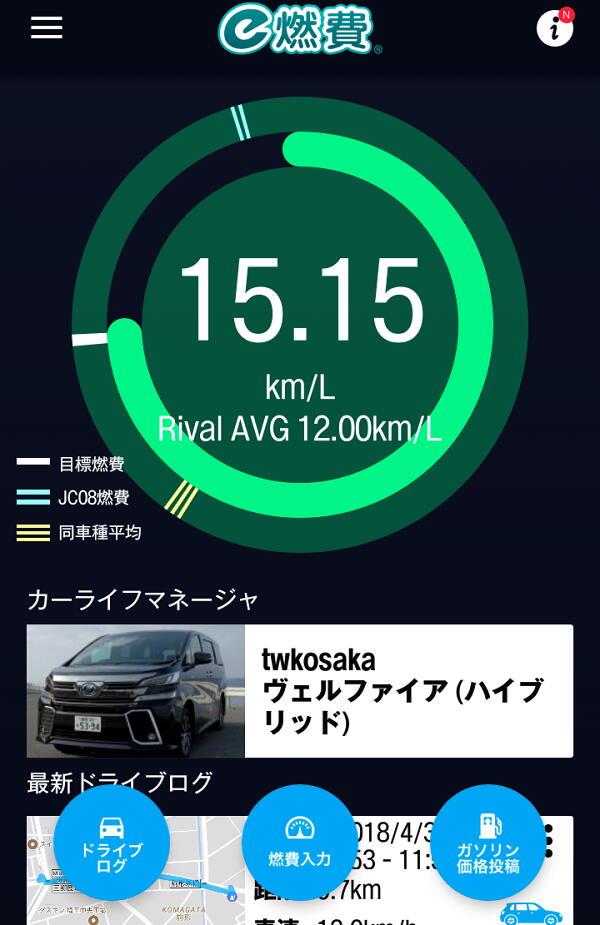Open drive log entry overflow menu

[x=548, y=838]
